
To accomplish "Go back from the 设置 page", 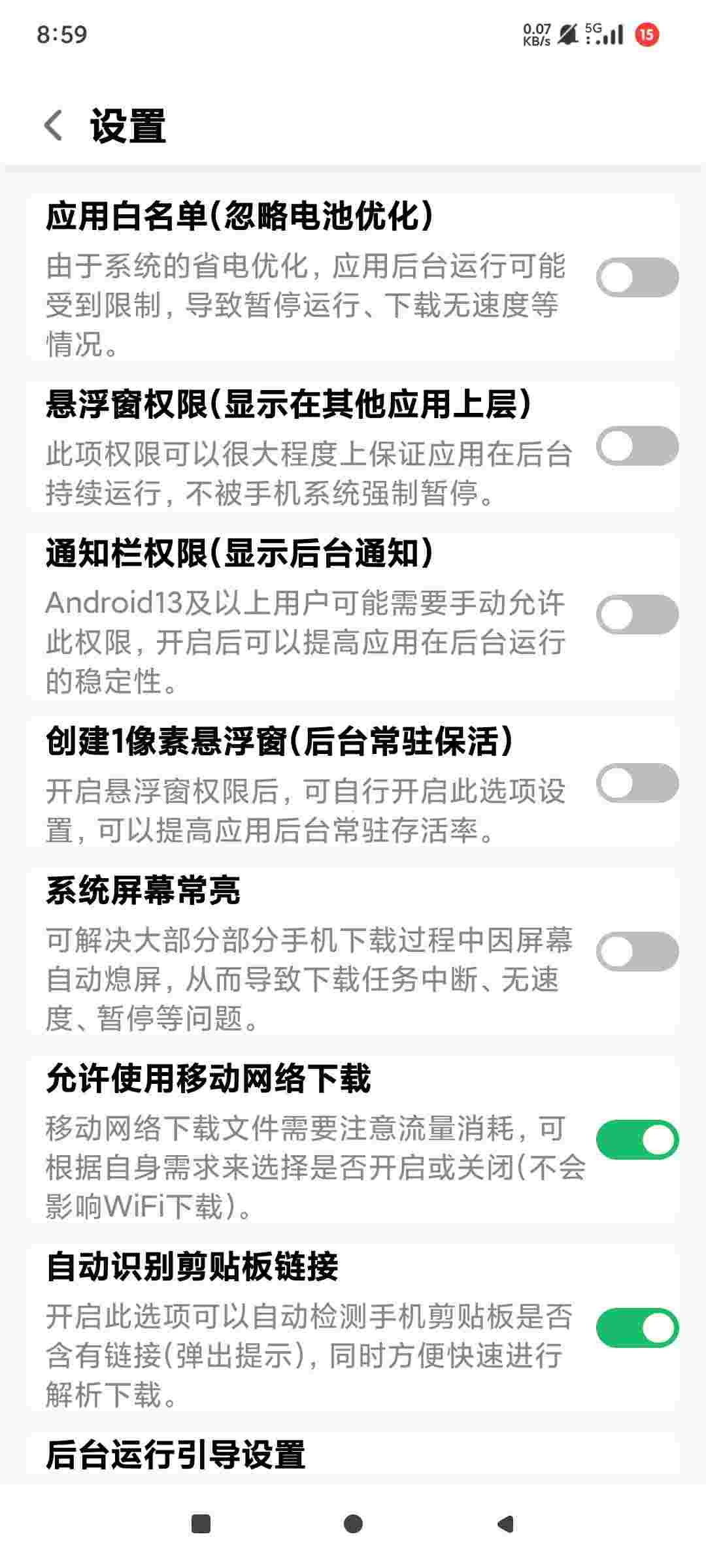I will click(54, 125).
